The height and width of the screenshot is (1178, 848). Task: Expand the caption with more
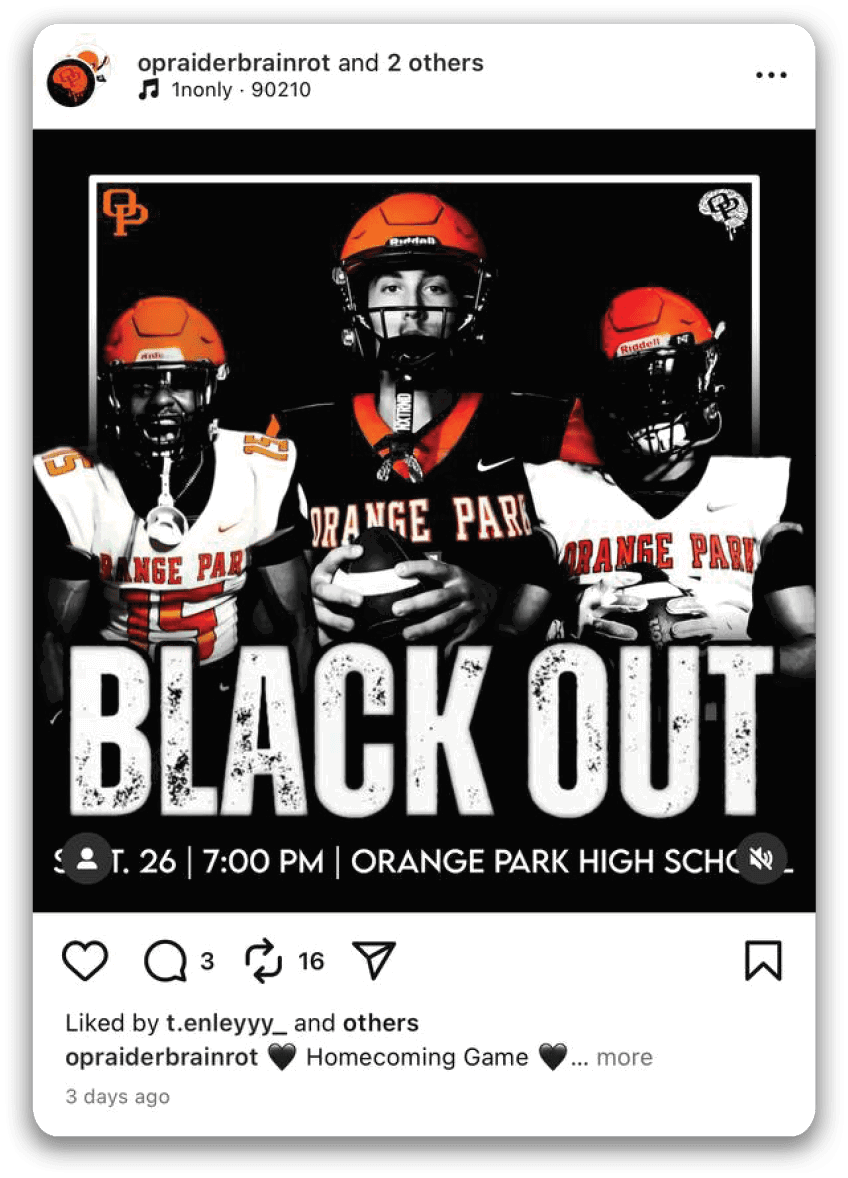(624, 1057)
